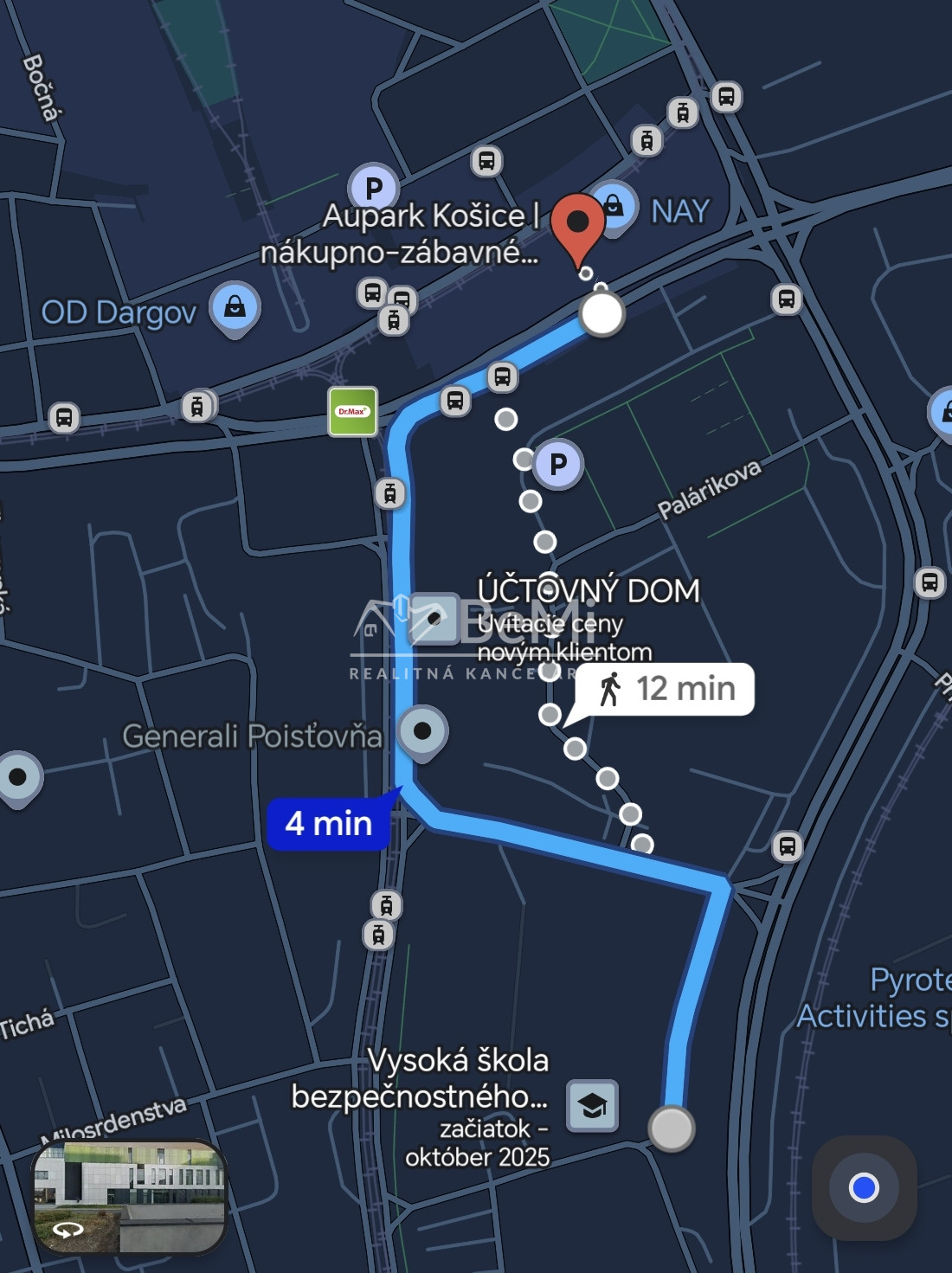The image size is (952, 1273).
Task: Open the red destination pin
Action: tap(577, 225)
